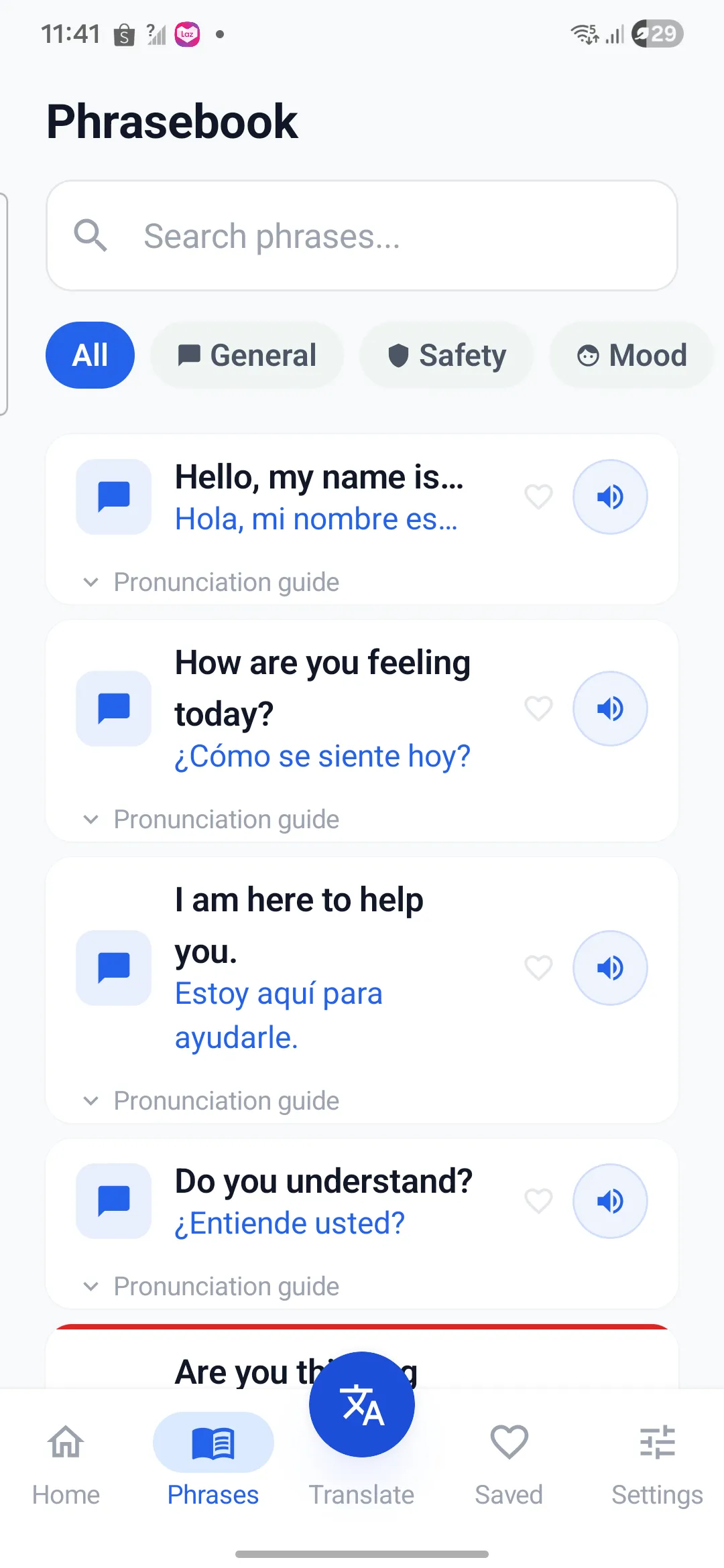The image size is (724, 1568).
Task: Expand pronunciation guide under 'I am here to help you.'
Action: 213,1100
